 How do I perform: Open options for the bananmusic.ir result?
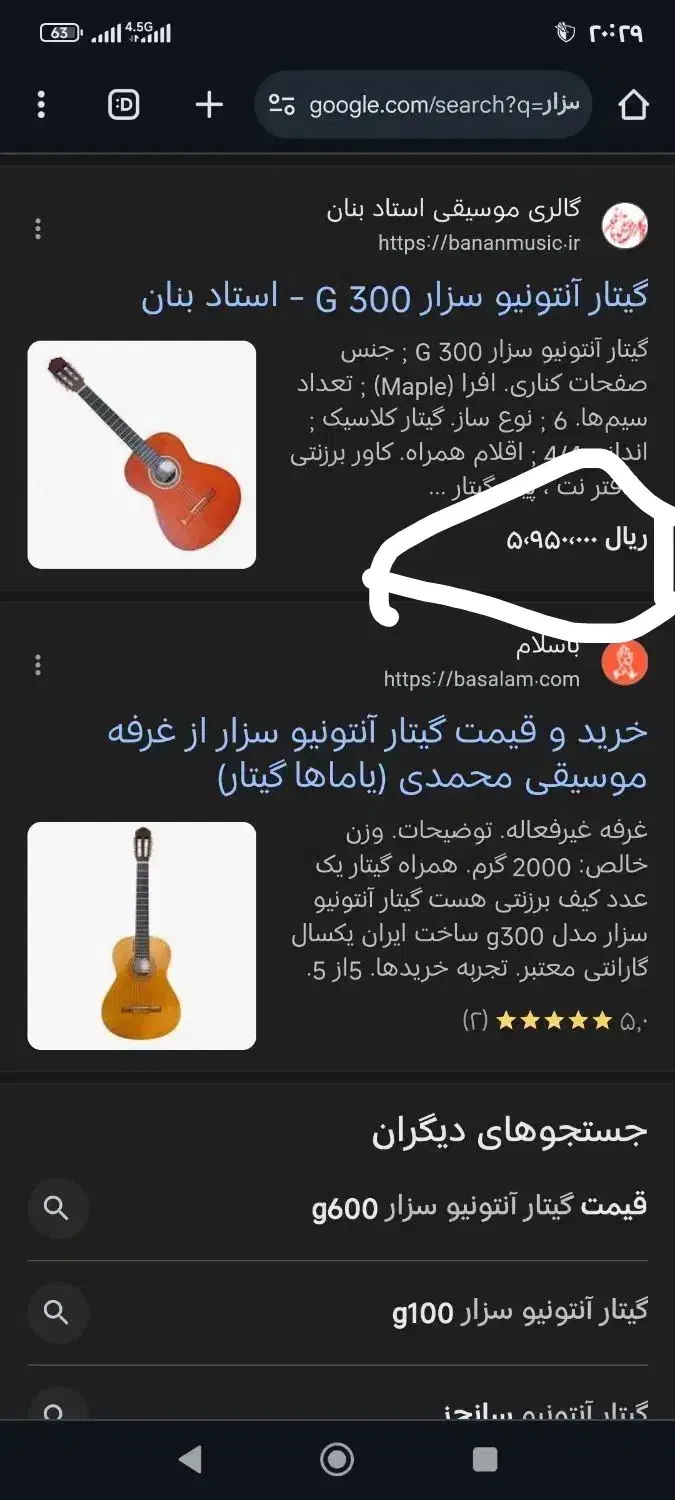tap(38, 229)
